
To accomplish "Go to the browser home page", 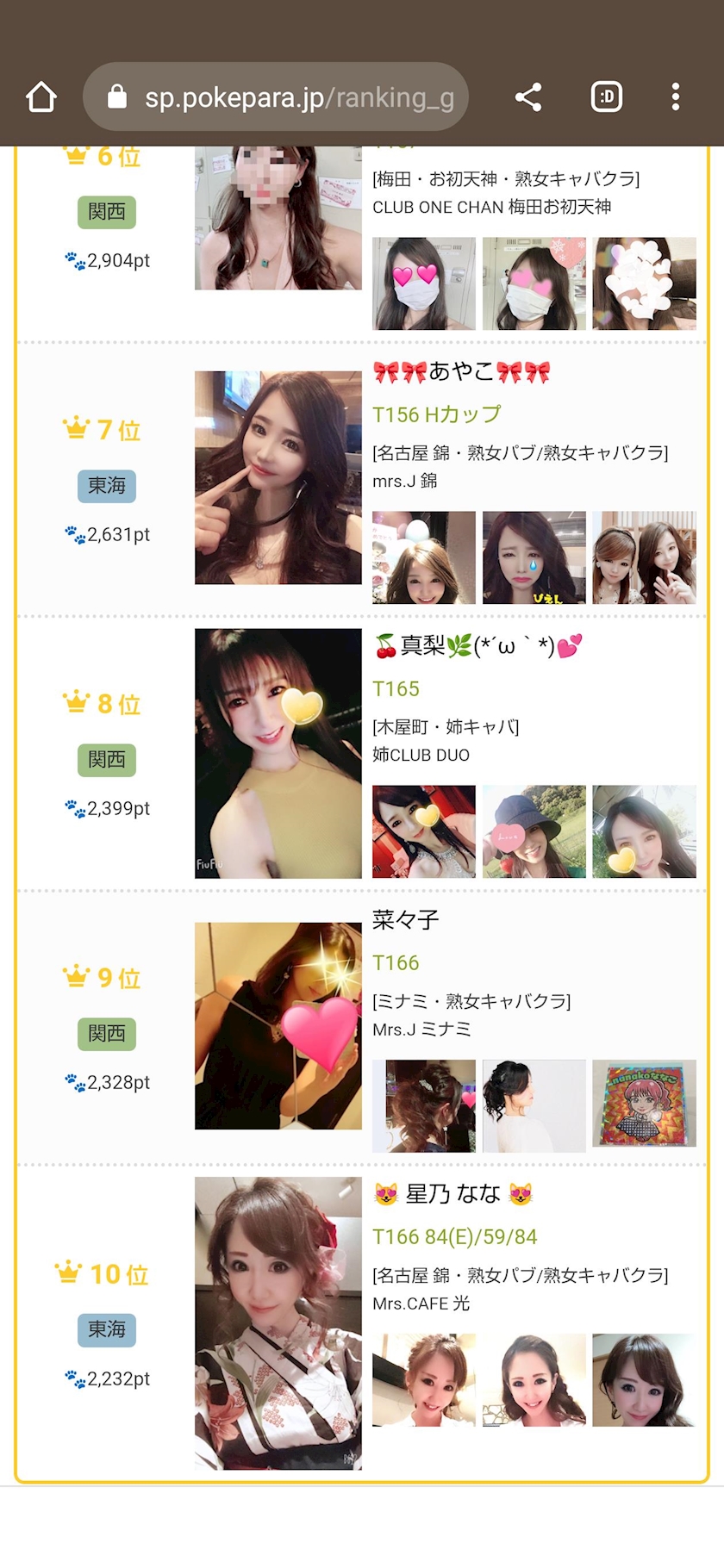I will pos(41,97).
